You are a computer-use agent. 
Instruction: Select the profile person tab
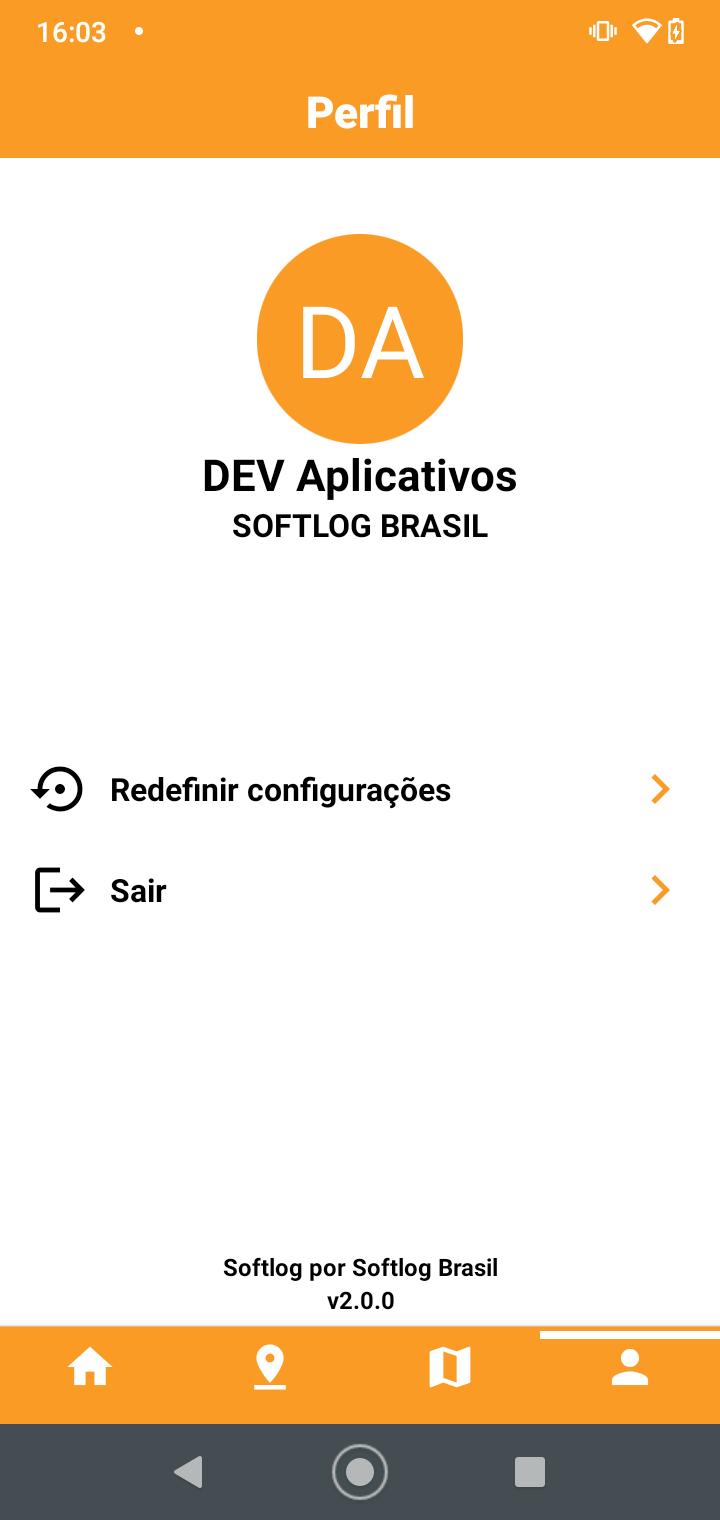tap(630, 1366)
